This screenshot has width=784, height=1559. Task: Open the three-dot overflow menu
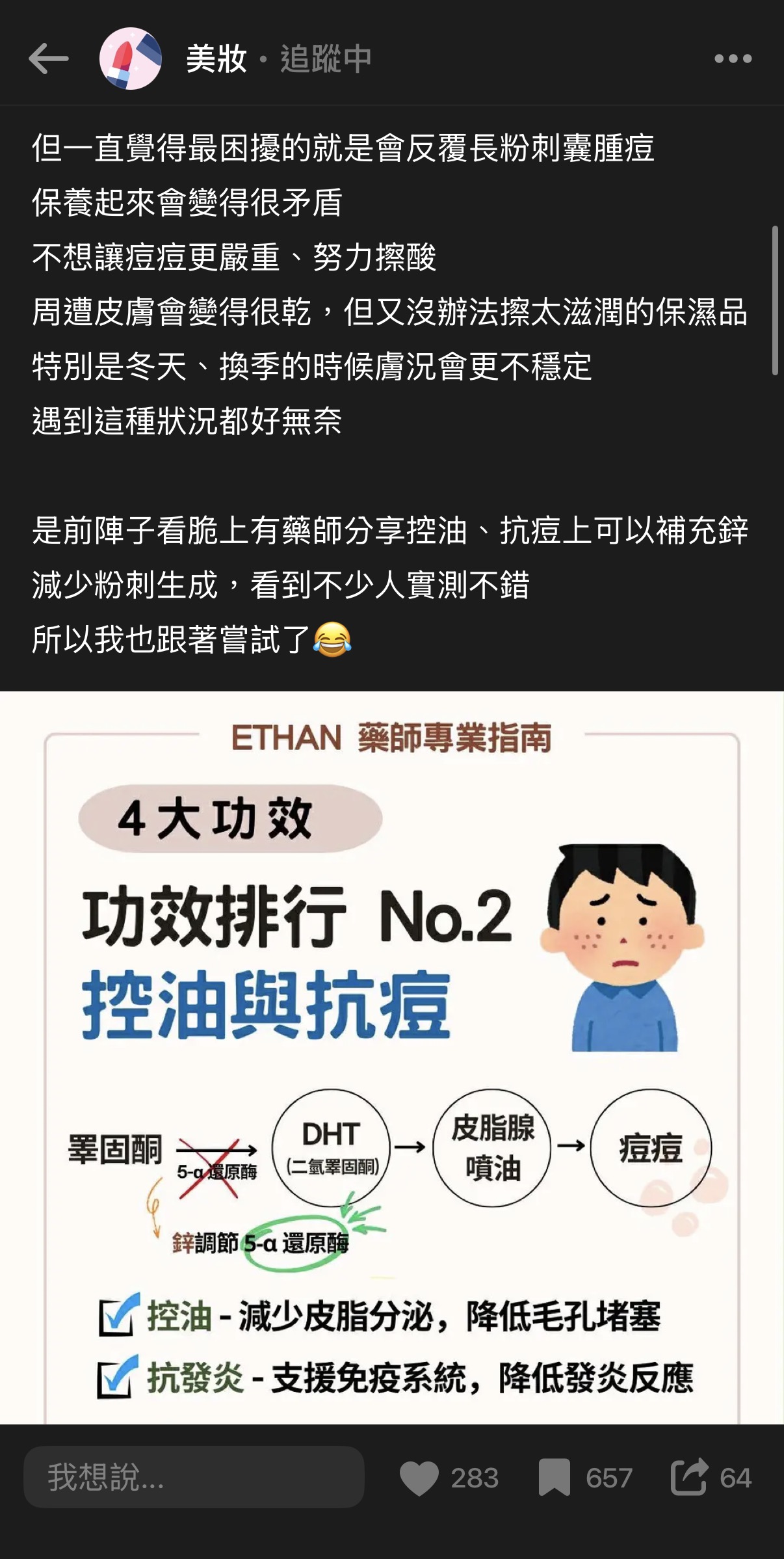point(733,59)
